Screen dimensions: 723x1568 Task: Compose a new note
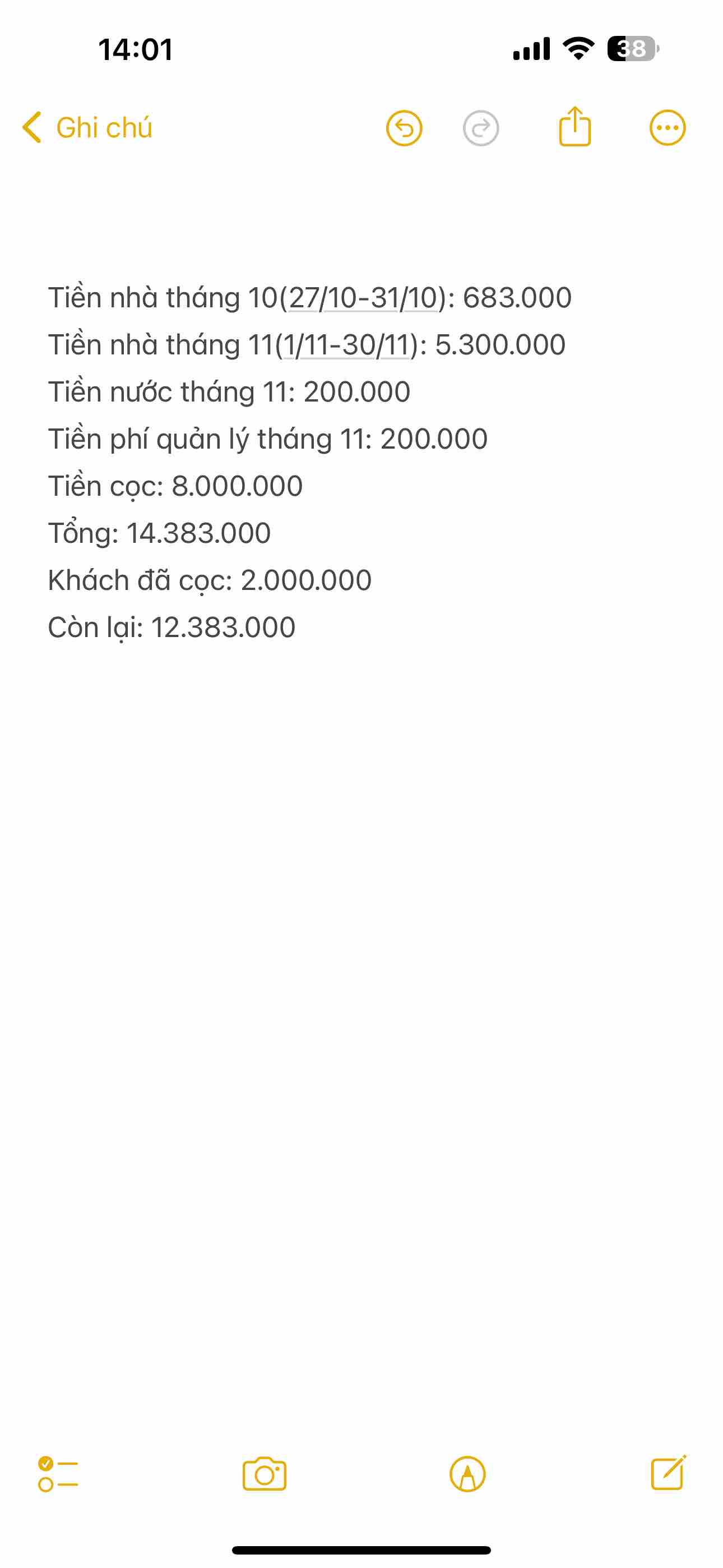[x=668, y=1473]
